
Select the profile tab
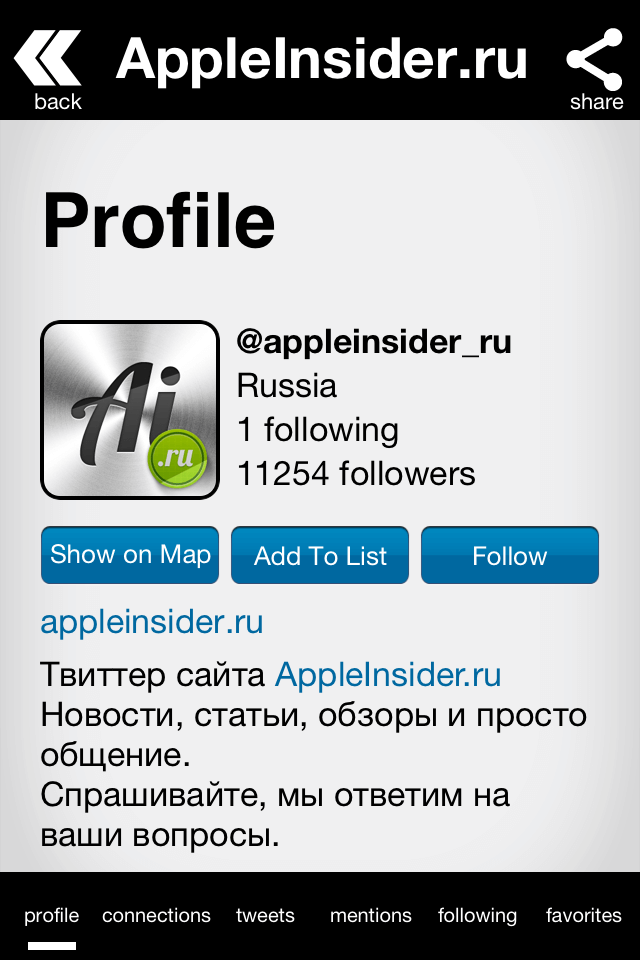[52, 915]
